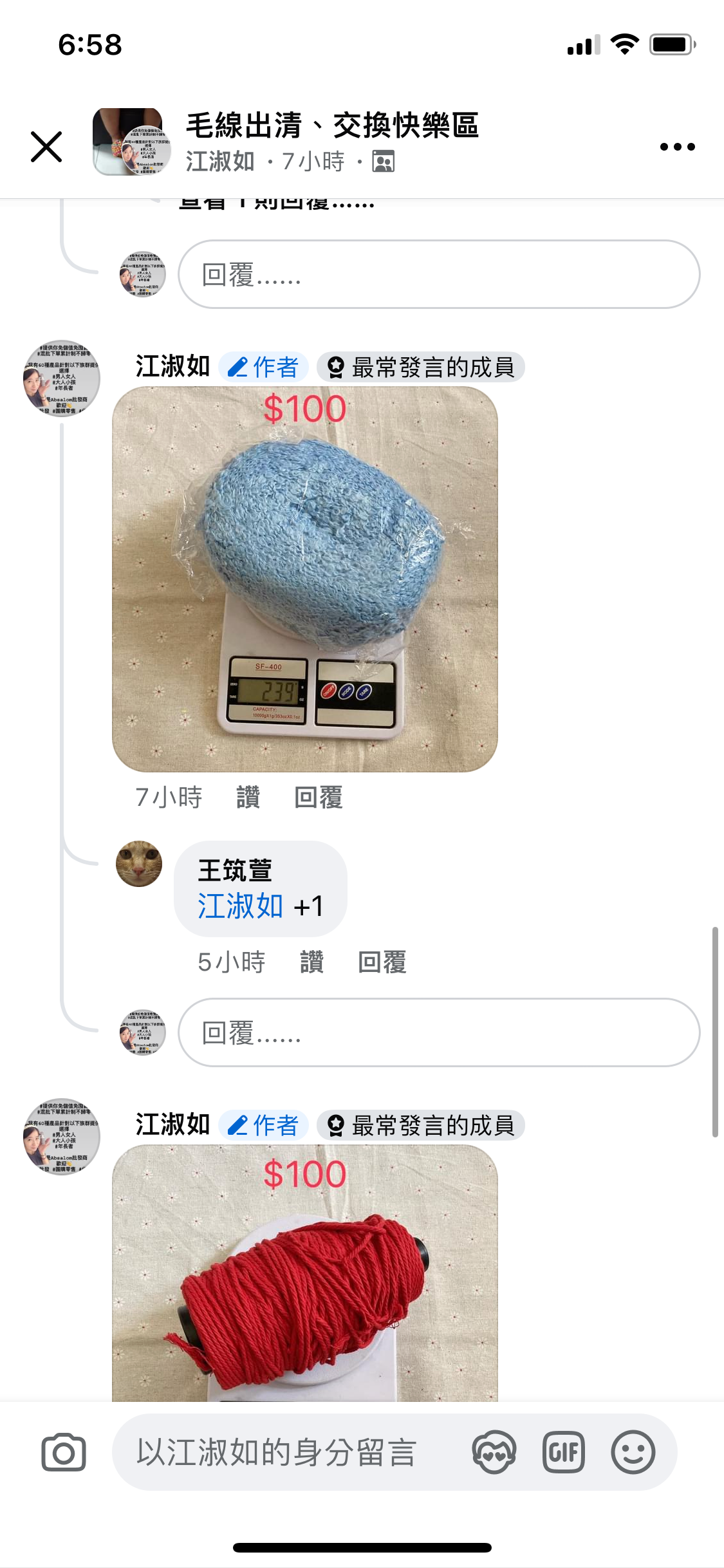
Task: Select the avatar sticker icon beside comment box
Action: pyautogui.click(x=494, y=1452)
